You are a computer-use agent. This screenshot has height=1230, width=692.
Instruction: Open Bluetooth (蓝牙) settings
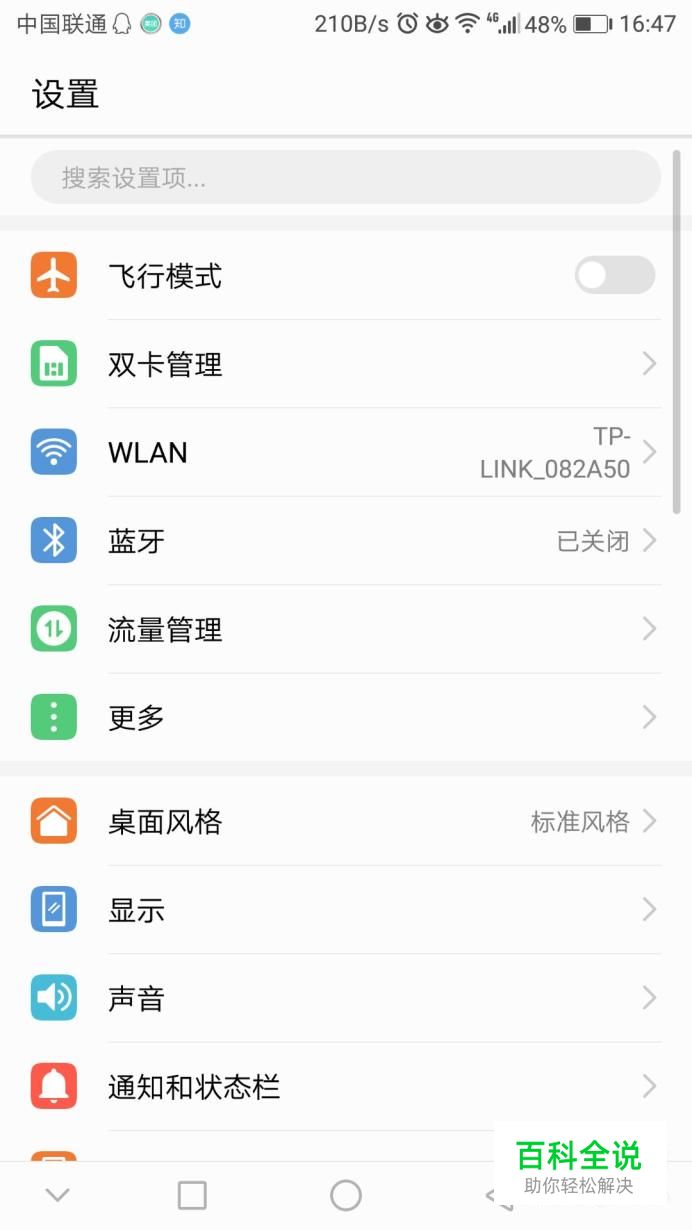tap(345, 541)
